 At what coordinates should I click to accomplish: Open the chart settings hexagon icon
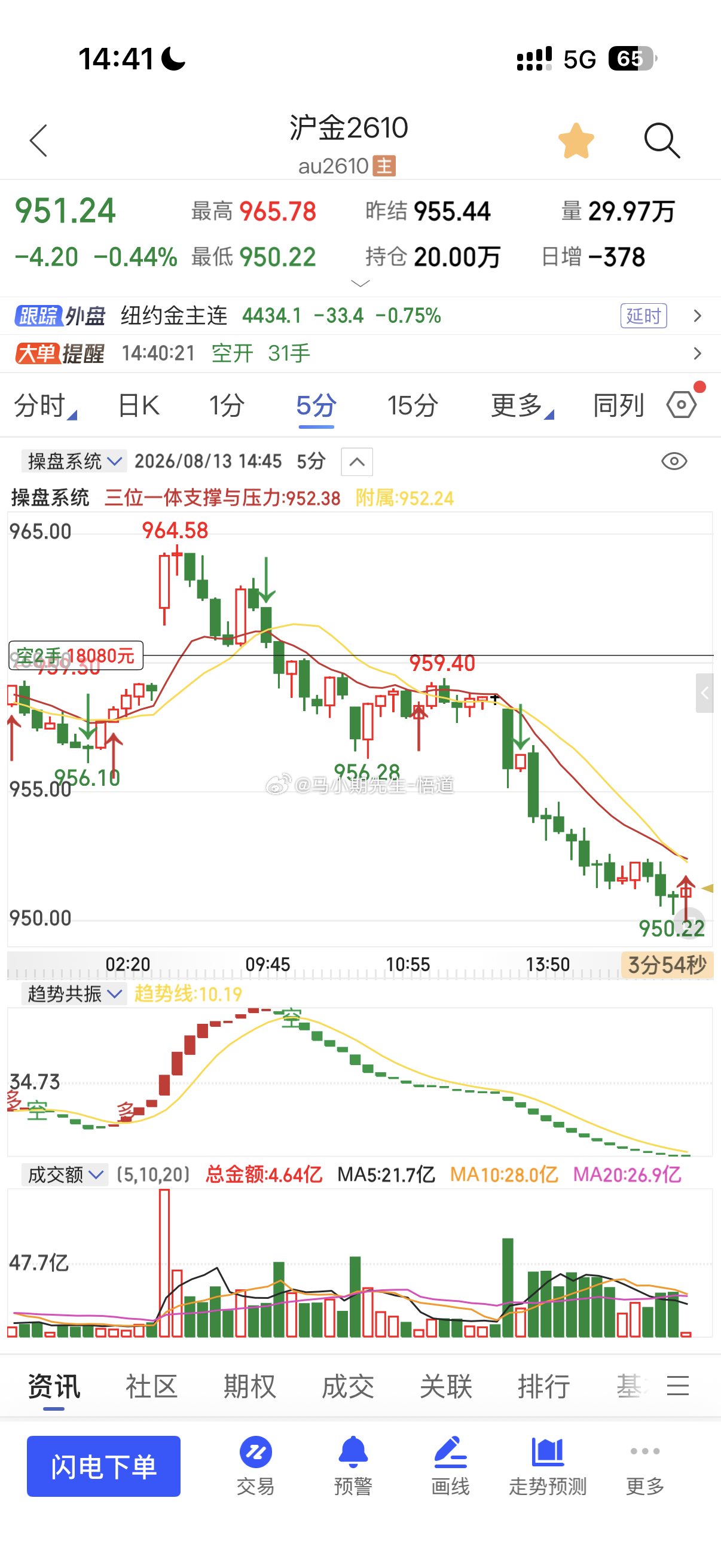(x=682, y=404)
